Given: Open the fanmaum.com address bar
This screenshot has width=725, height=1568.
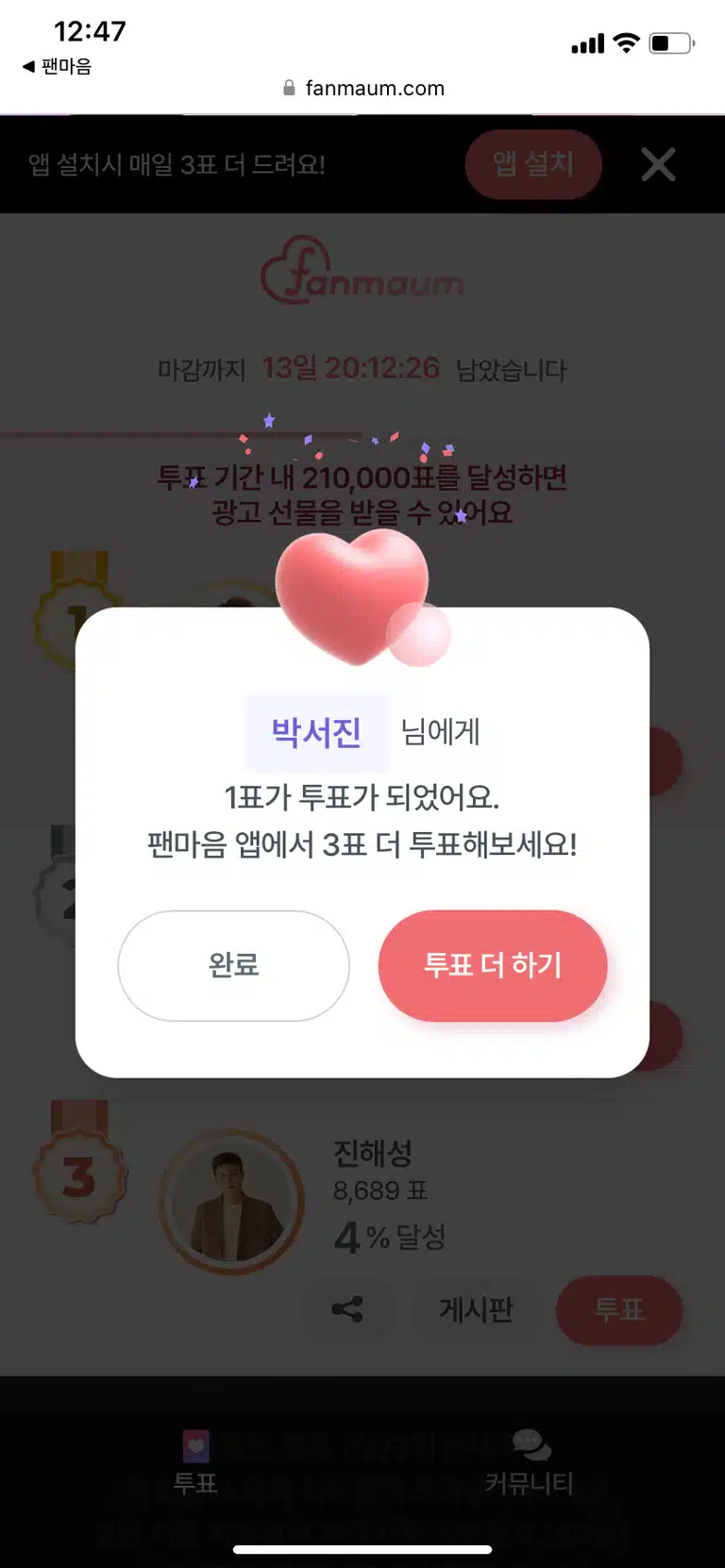Looking at the screenshot, I should pyautogui.click(x=363, y=88).
